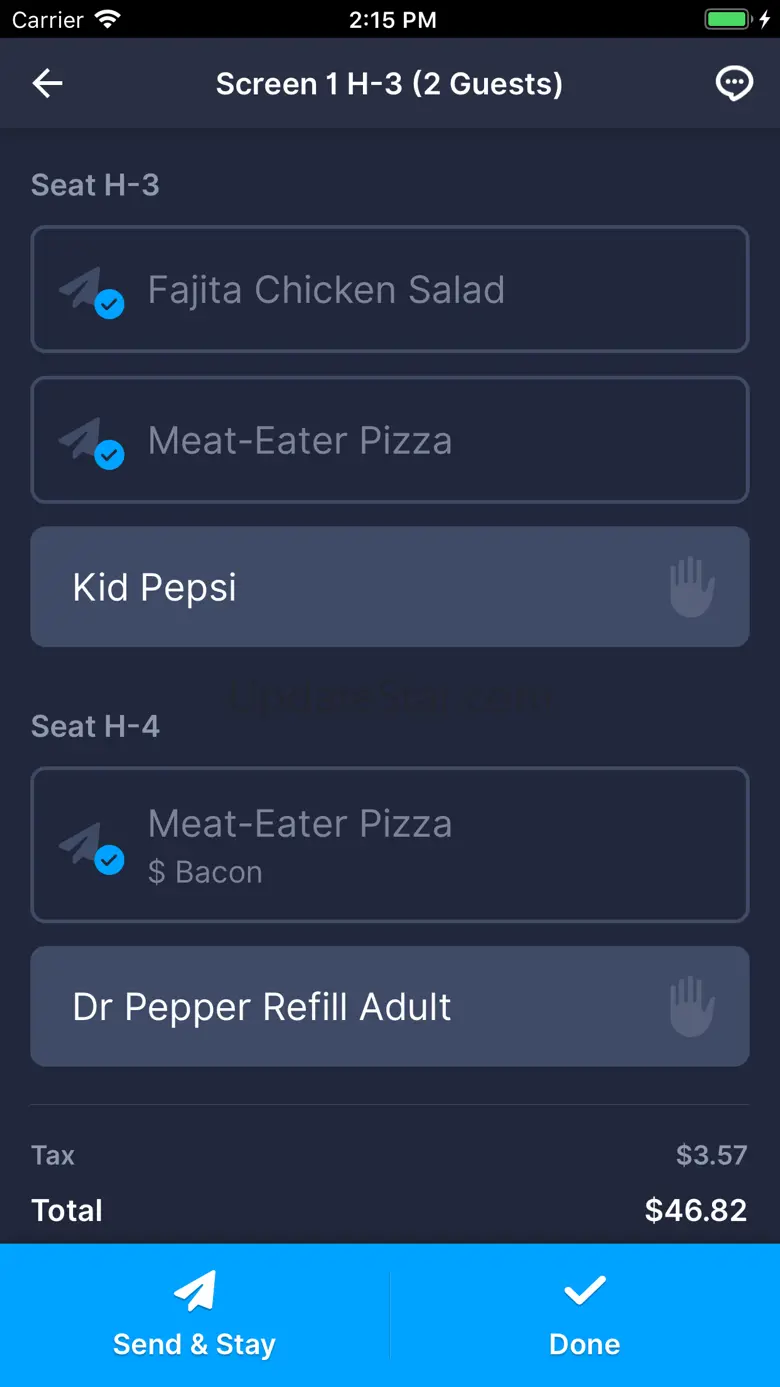The image size is (780, 1387).
Task: Finish the order with Done
Action: 585,1315
